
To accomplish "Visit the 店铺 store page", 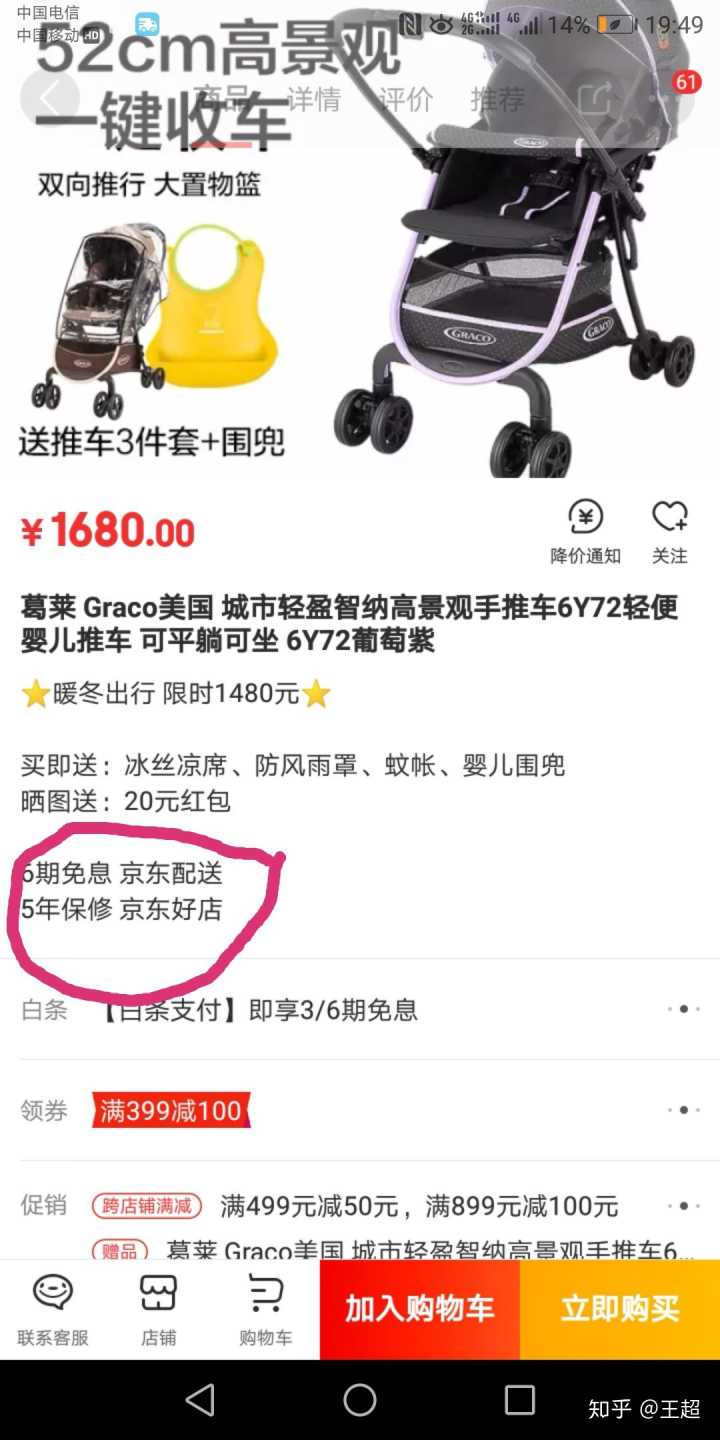I will click(159, 1308).
